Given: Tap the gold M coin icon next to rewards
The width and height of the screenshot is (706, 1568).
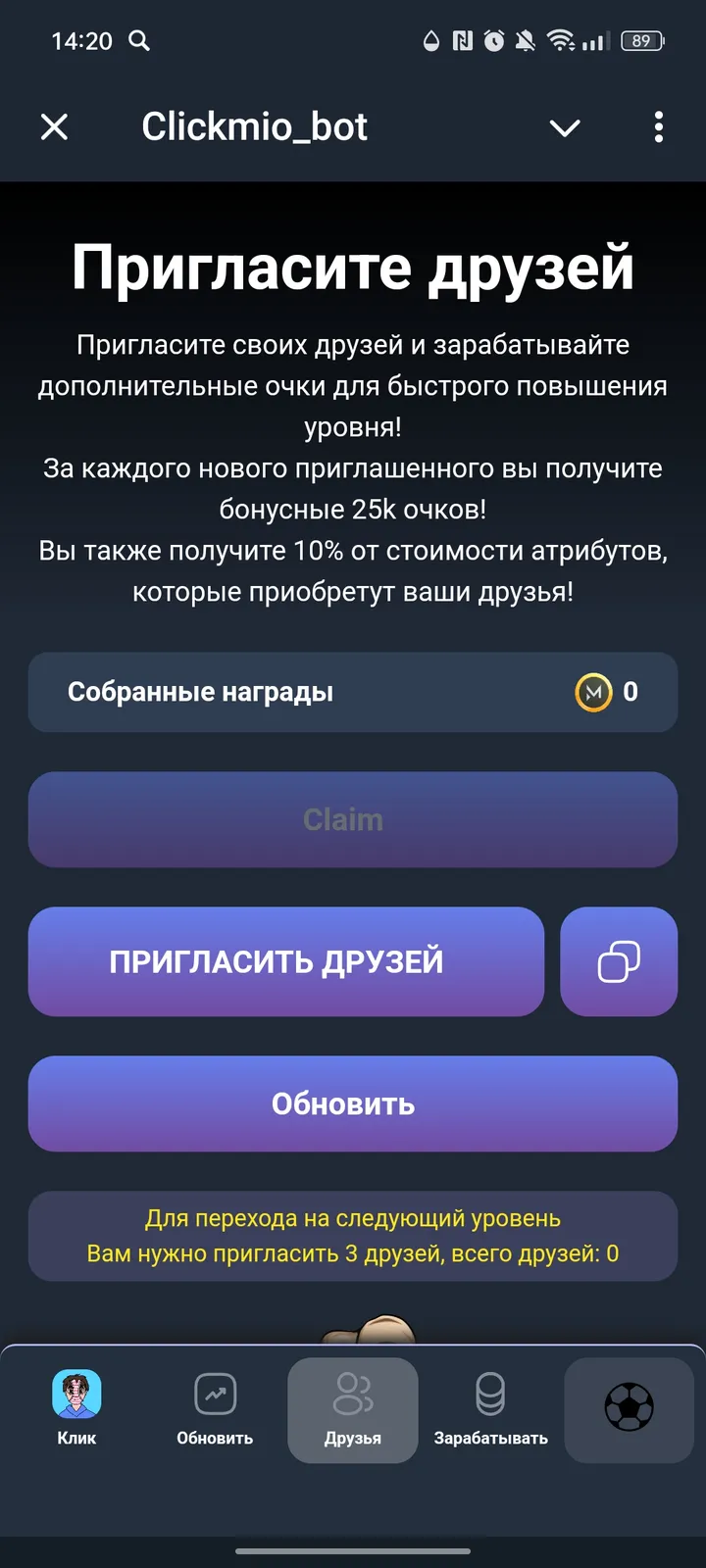Looking at the screenshot, I should pyautogui.click(x=593, y=692).
